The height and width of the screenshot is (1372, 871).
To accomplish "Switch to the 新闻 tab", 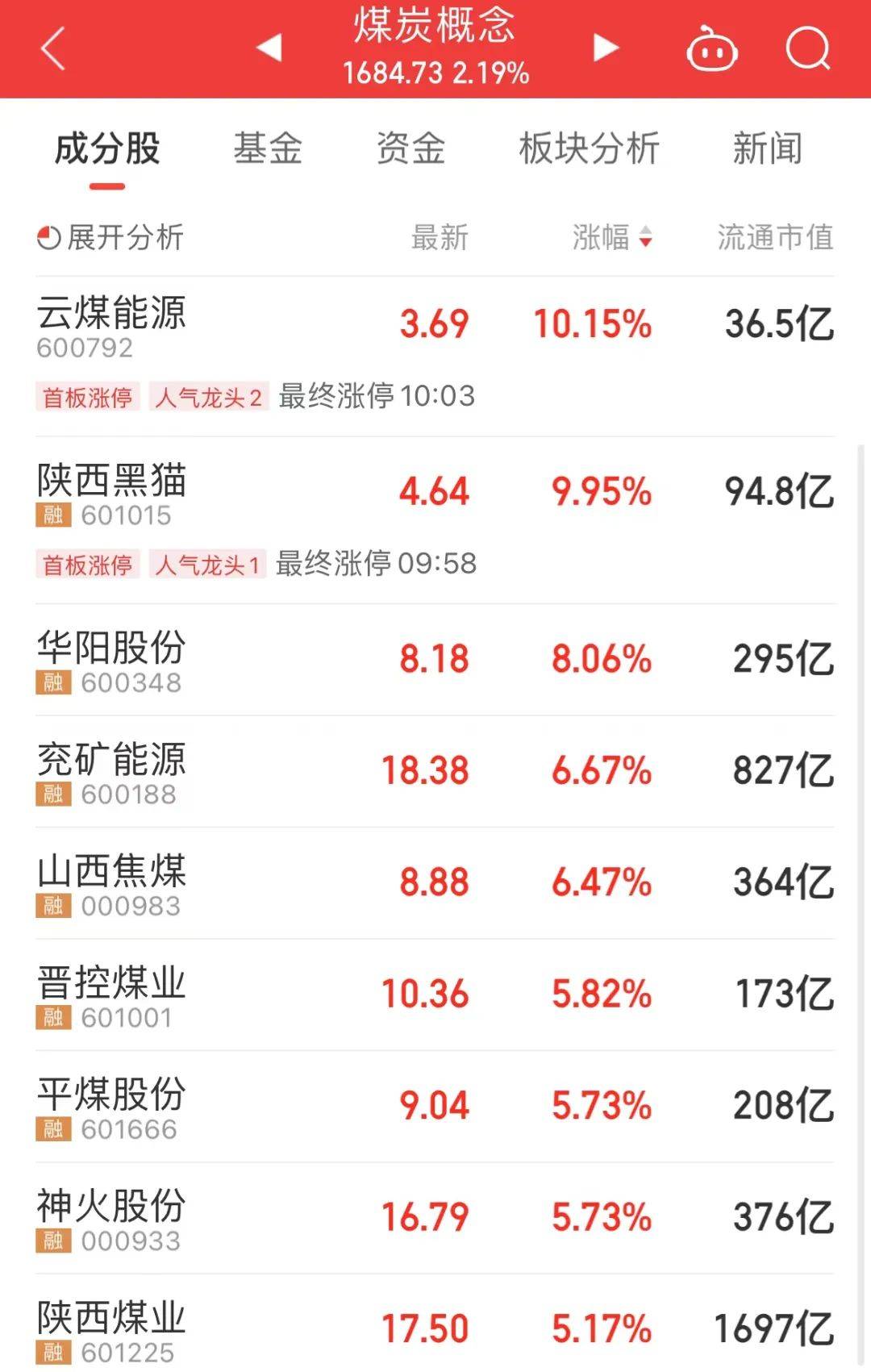I will coord(767,149).
